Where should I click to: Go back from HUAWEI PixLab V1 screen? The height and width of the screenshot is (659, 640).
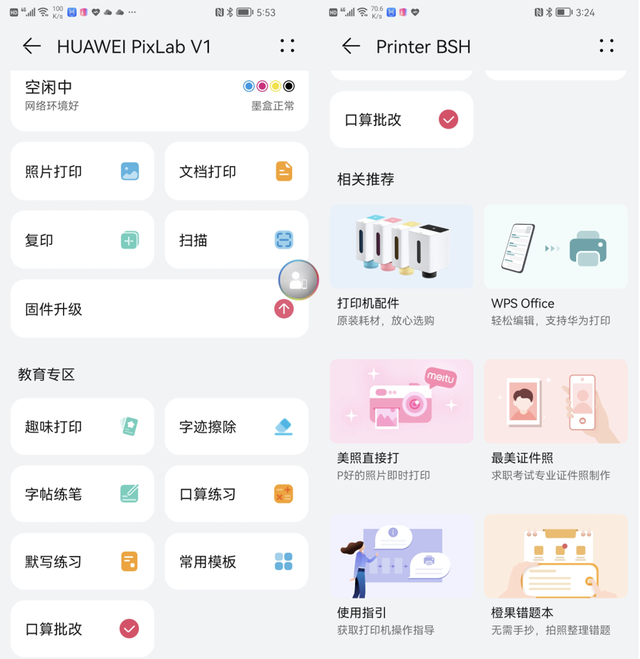(32, 46)
